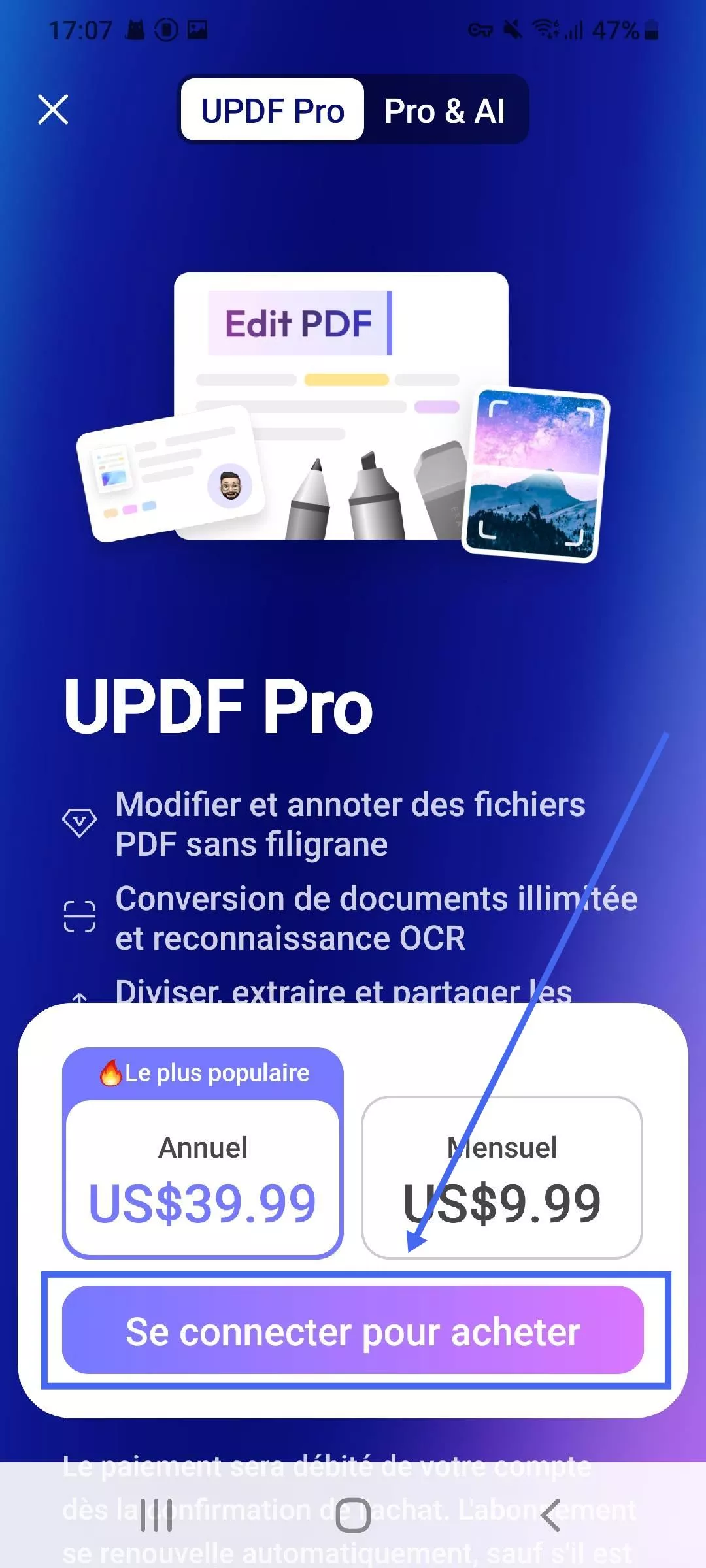Go back with the system back button

(x=550, y=1515)
